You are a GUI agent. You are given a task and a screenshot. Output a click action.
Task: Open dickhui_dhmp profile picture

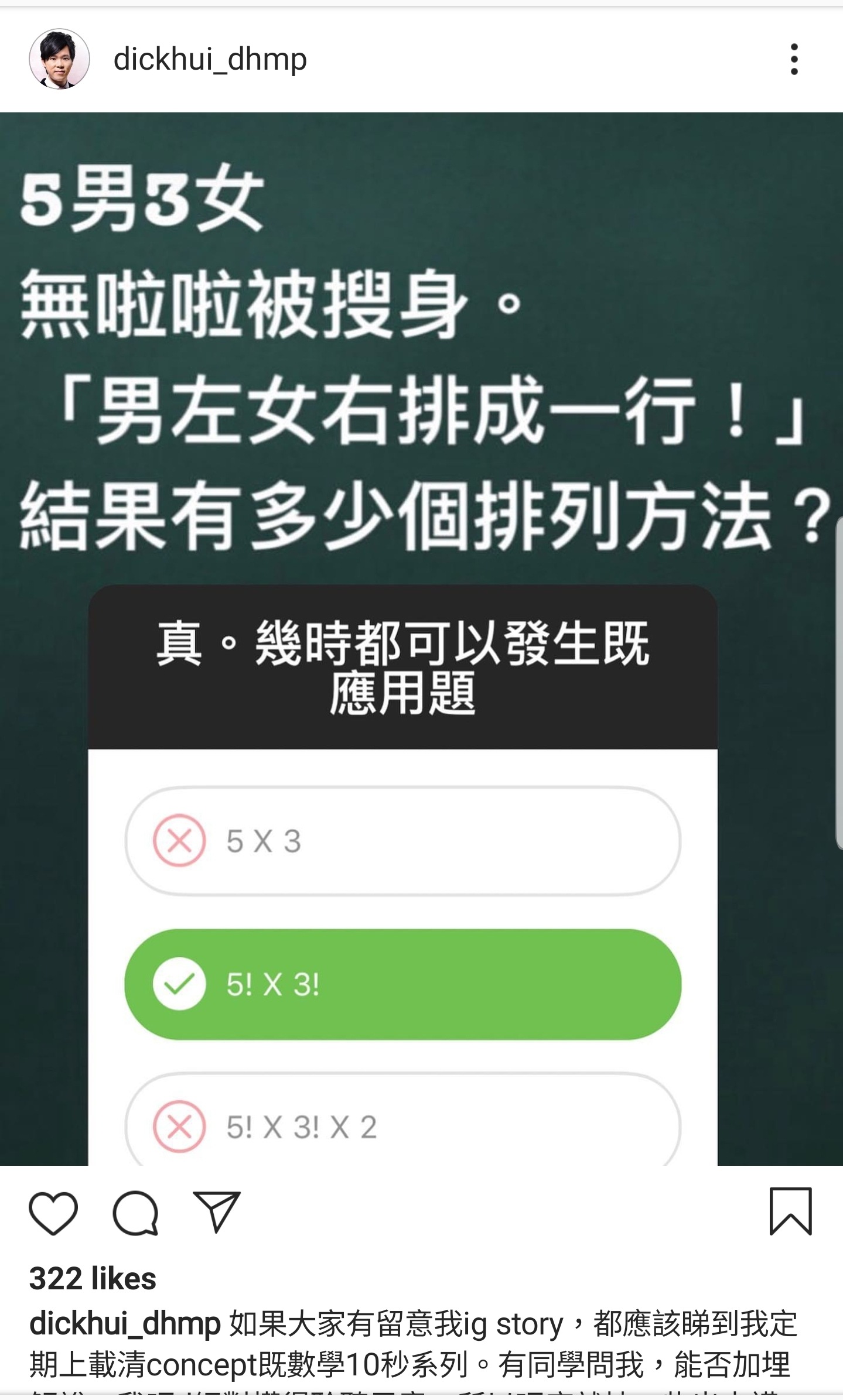tap(59, 59)
